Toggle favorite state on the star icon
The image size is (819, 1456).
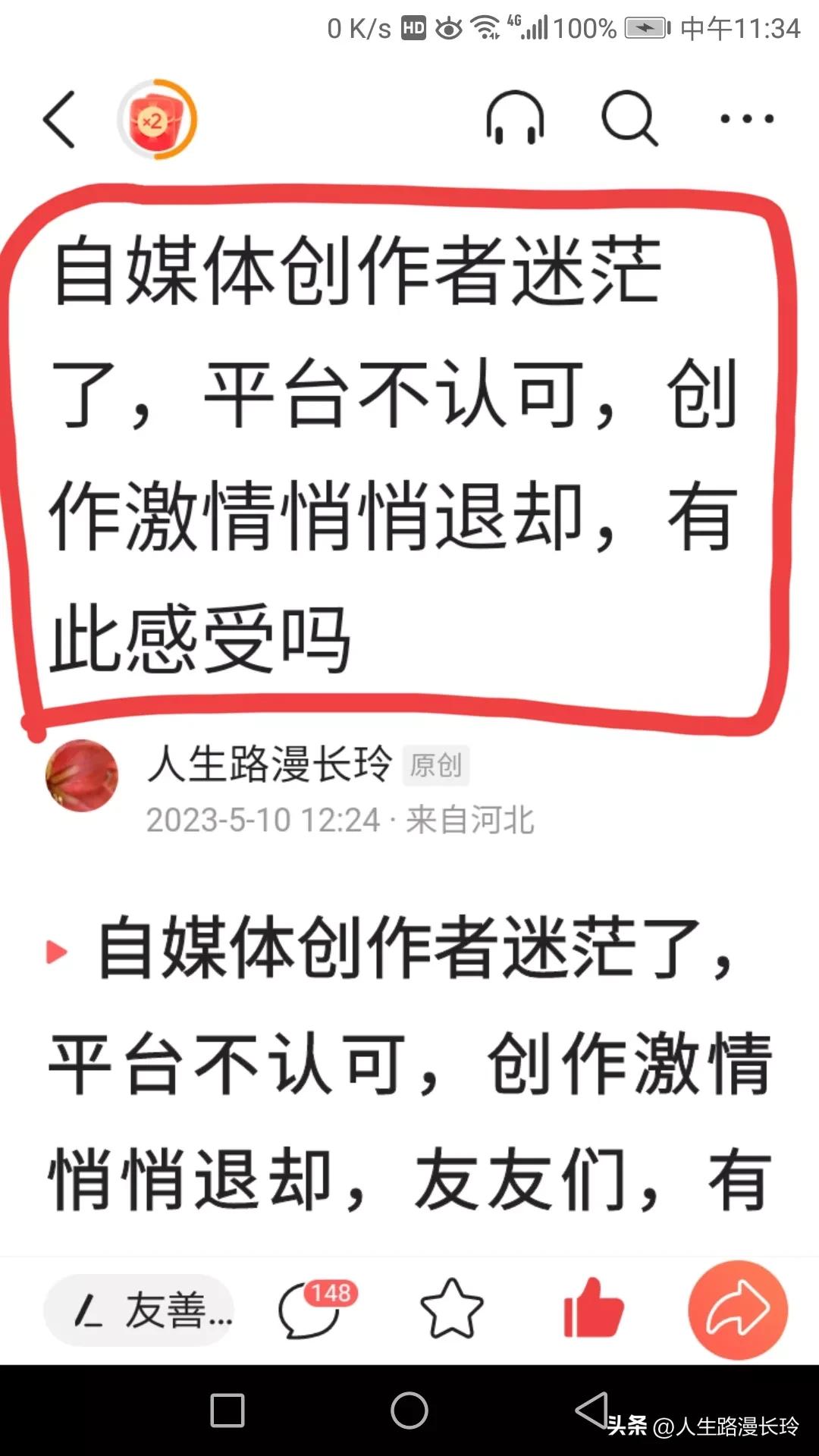[x=451, y=1306]
